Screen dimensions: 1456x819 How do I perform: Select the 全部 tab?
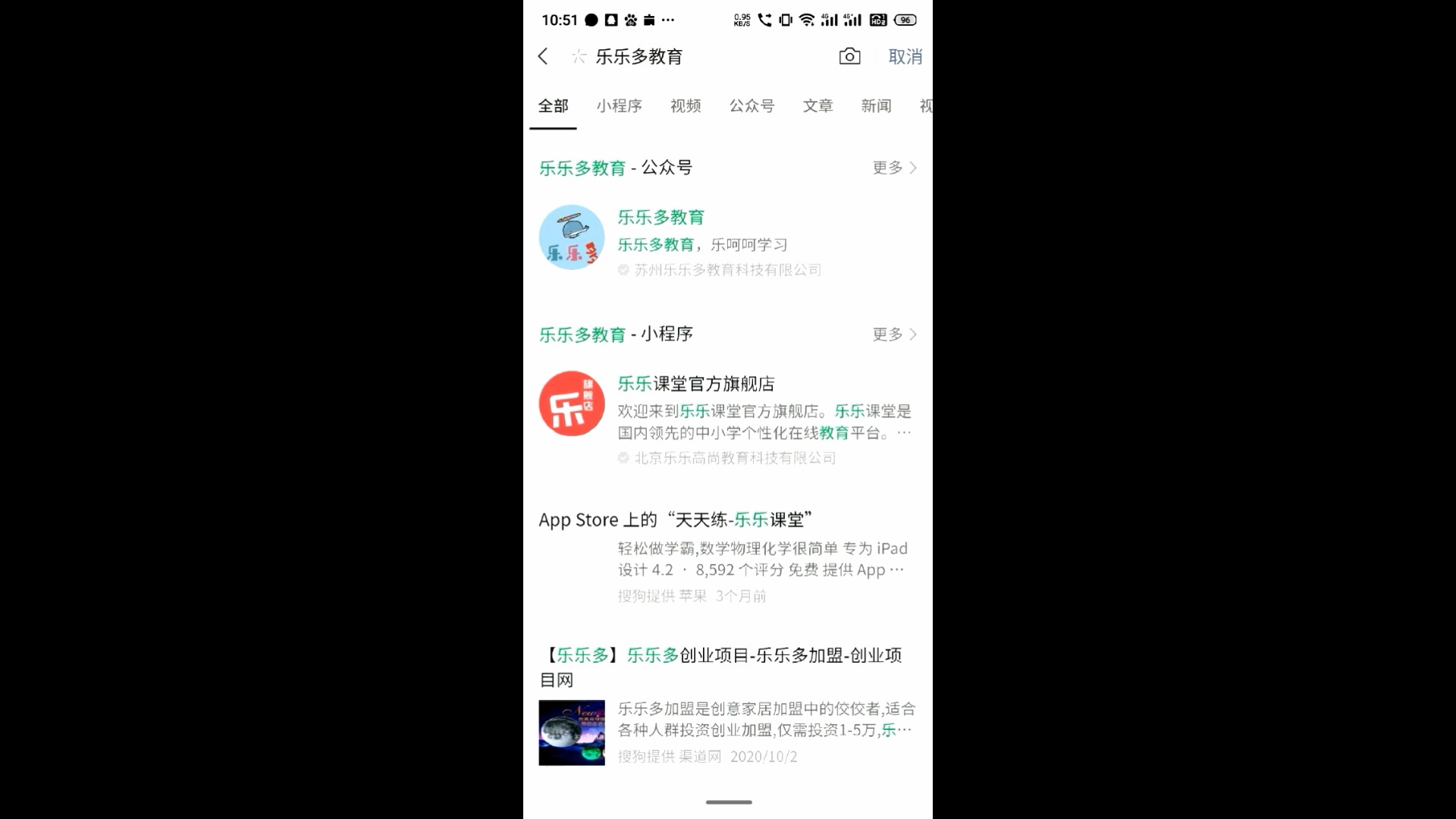[x=553, y=106]
